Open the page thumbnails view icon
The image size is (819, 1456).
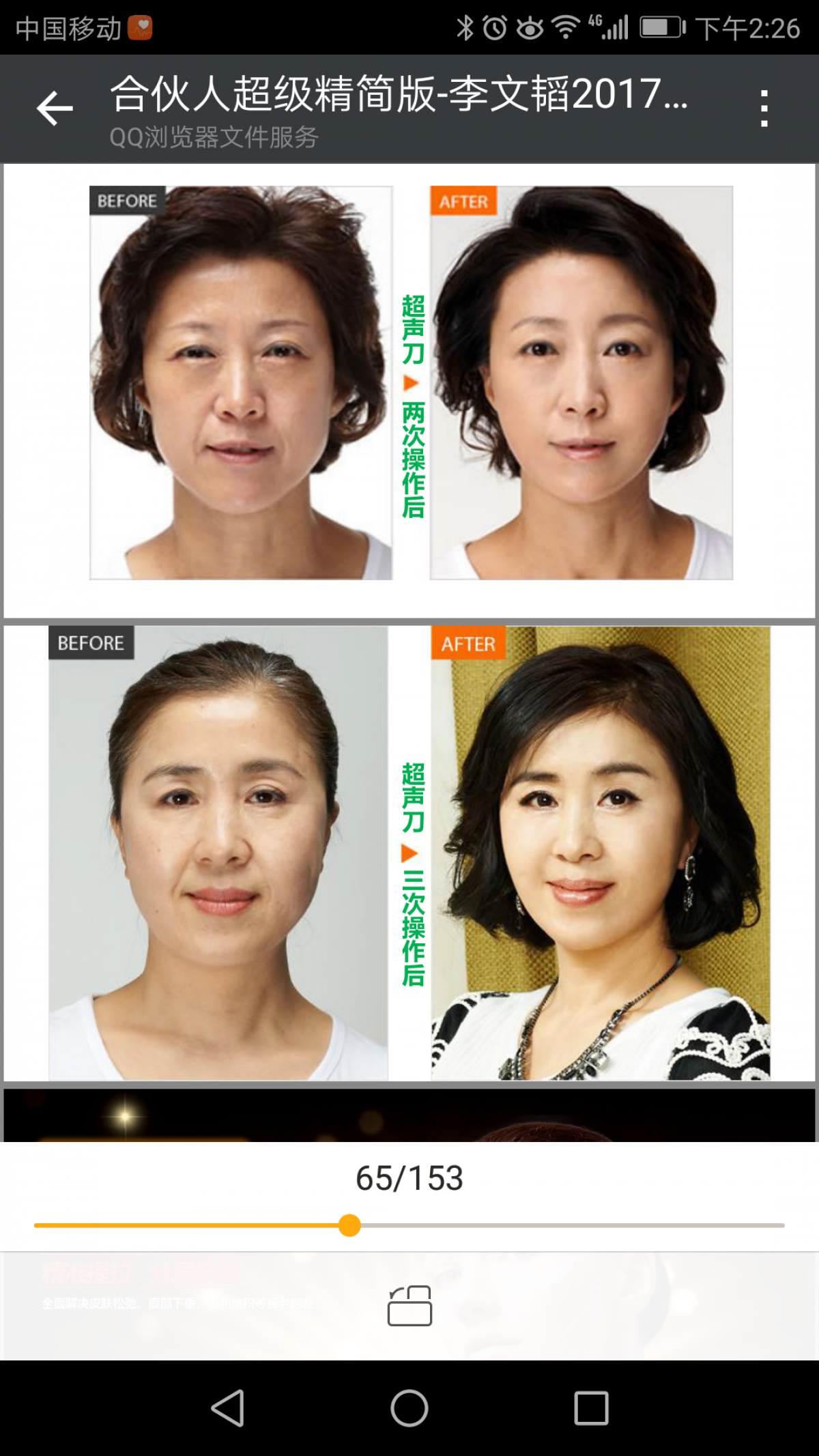point(409,1306)
